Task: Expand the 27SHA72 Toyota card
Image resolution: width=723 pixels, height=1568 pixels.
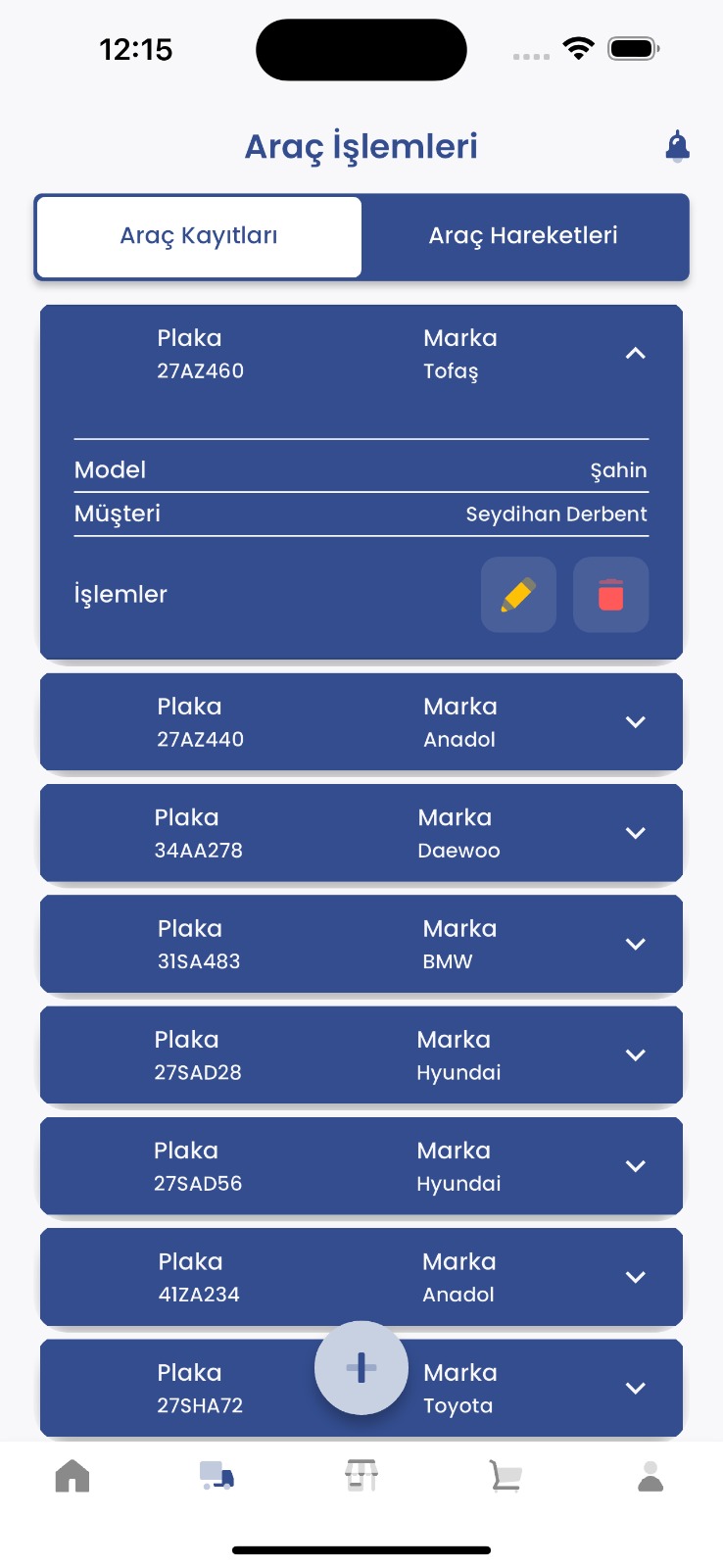Action: [x=636, y=1389]
